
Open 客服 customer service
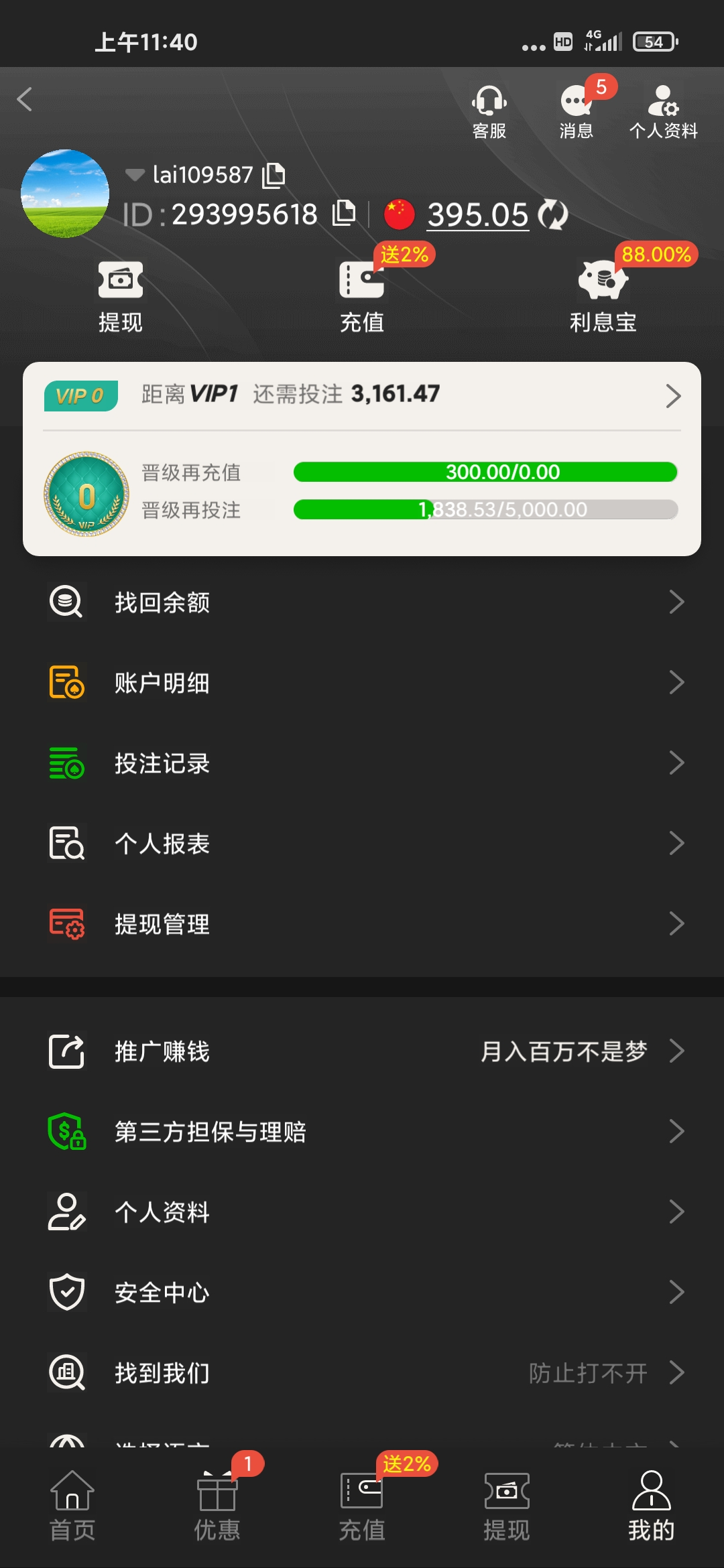coord(489,111)
